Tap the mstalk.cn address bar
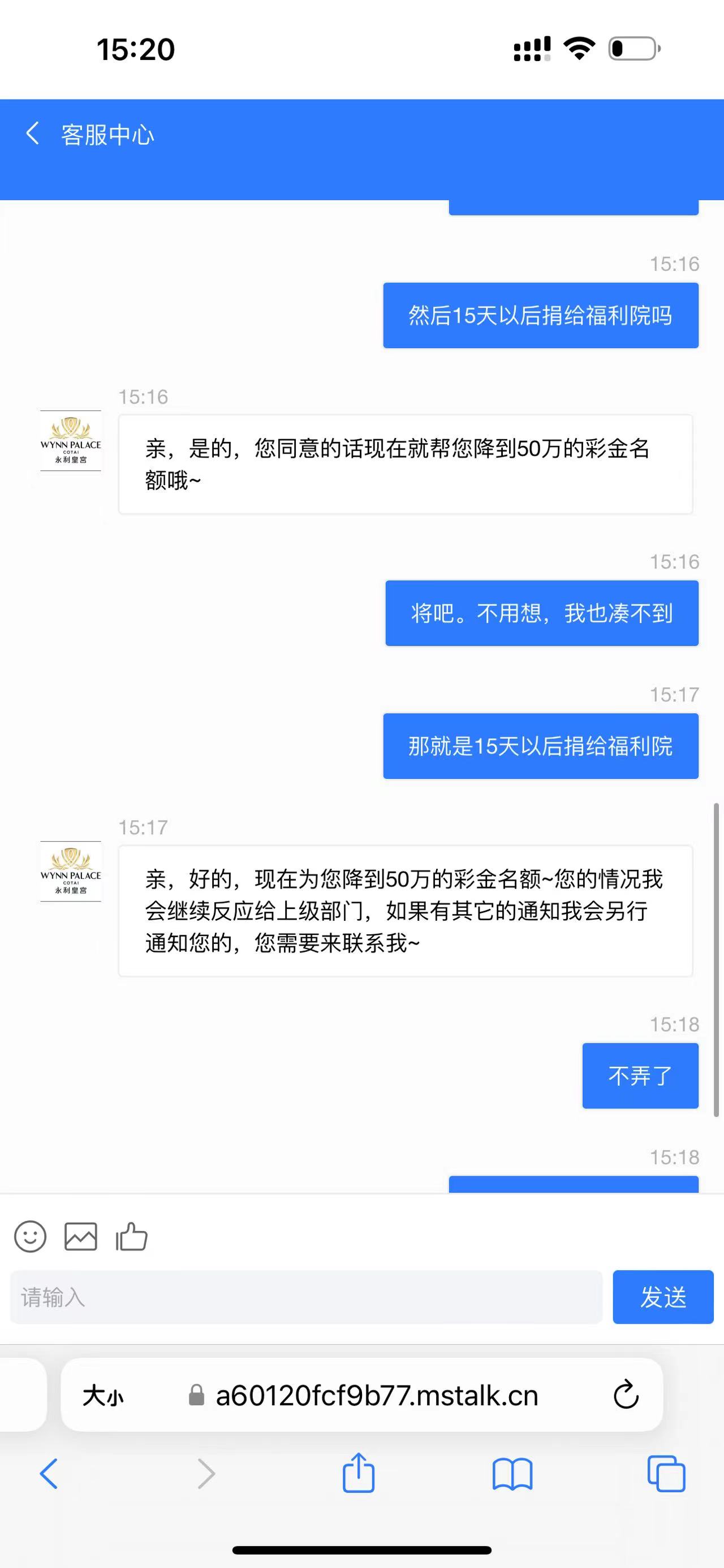This screenshot has width=724, height=1568. coord(376,1395)
